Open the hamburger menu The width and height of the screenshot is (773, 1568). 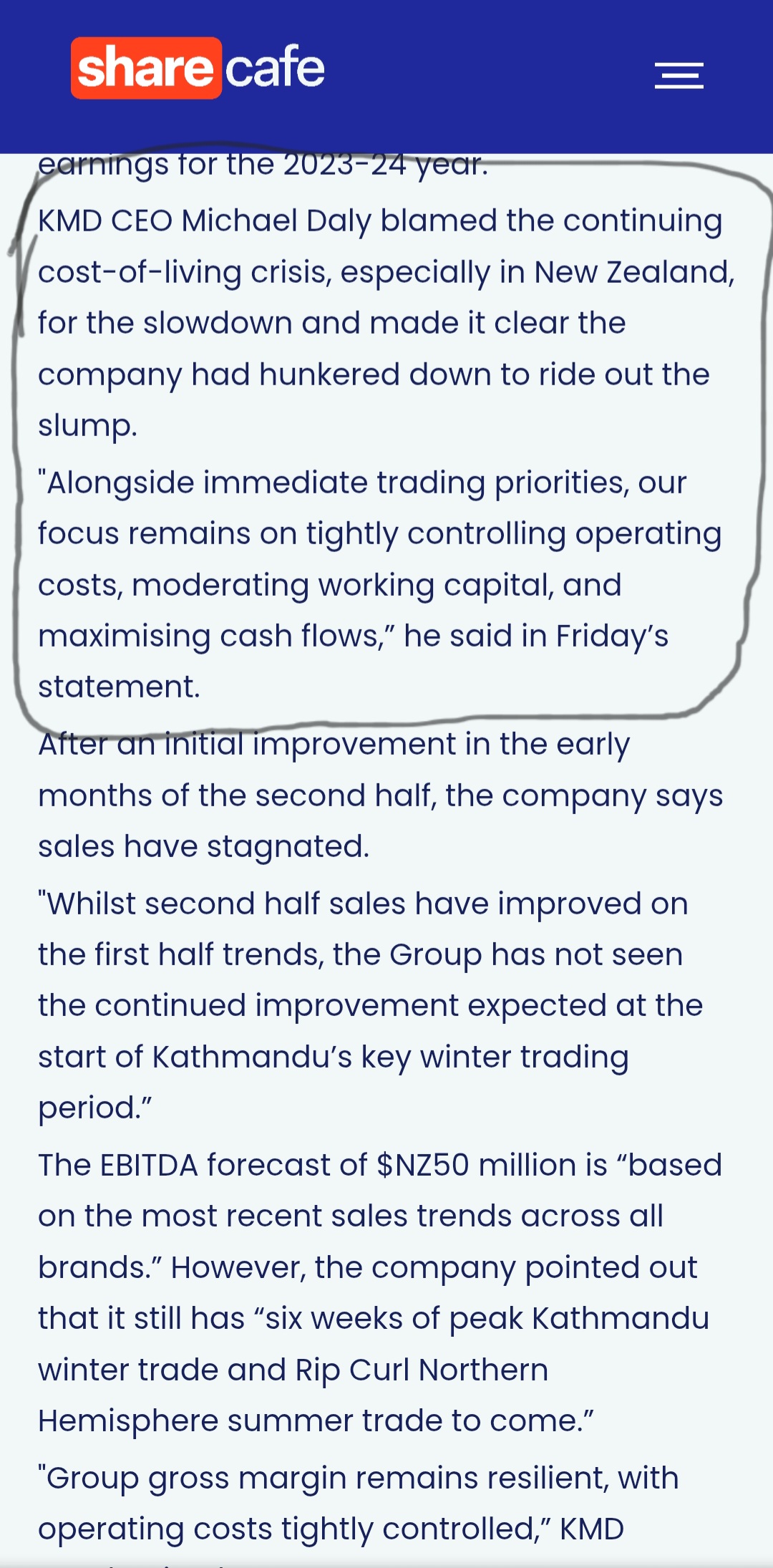679,76
